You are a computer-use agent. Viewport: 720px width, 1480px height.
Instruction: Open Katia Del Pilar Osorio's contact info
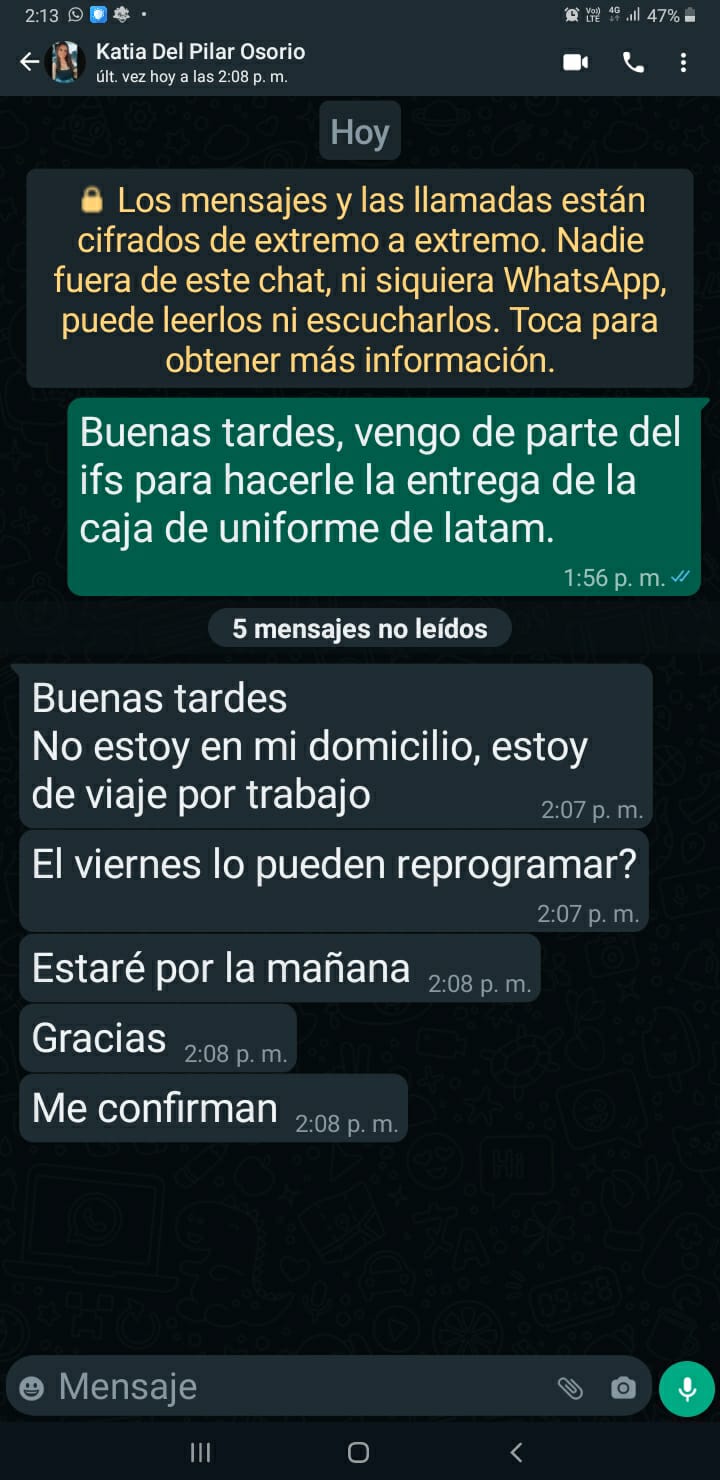[x=200, y=62]
